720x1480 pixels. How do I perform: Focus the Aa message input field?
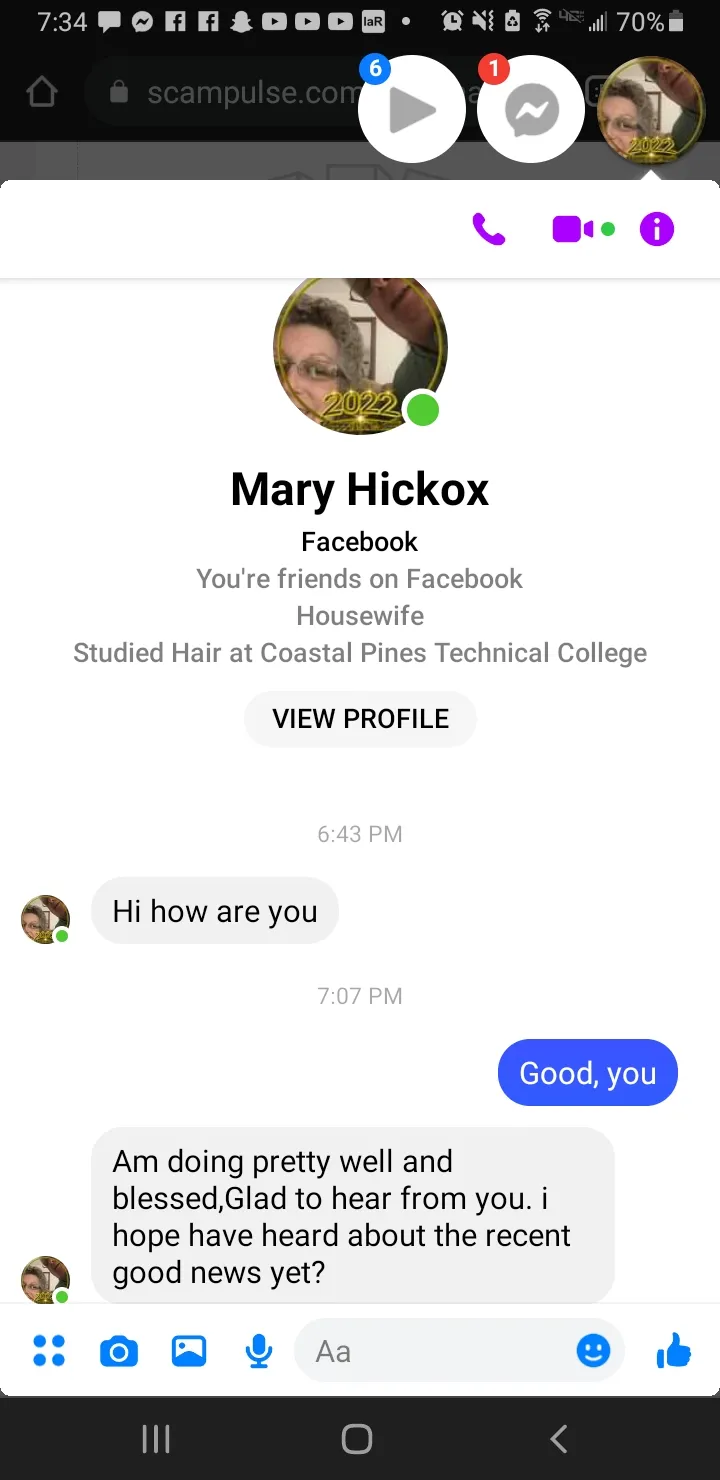tap(438, 1352)
